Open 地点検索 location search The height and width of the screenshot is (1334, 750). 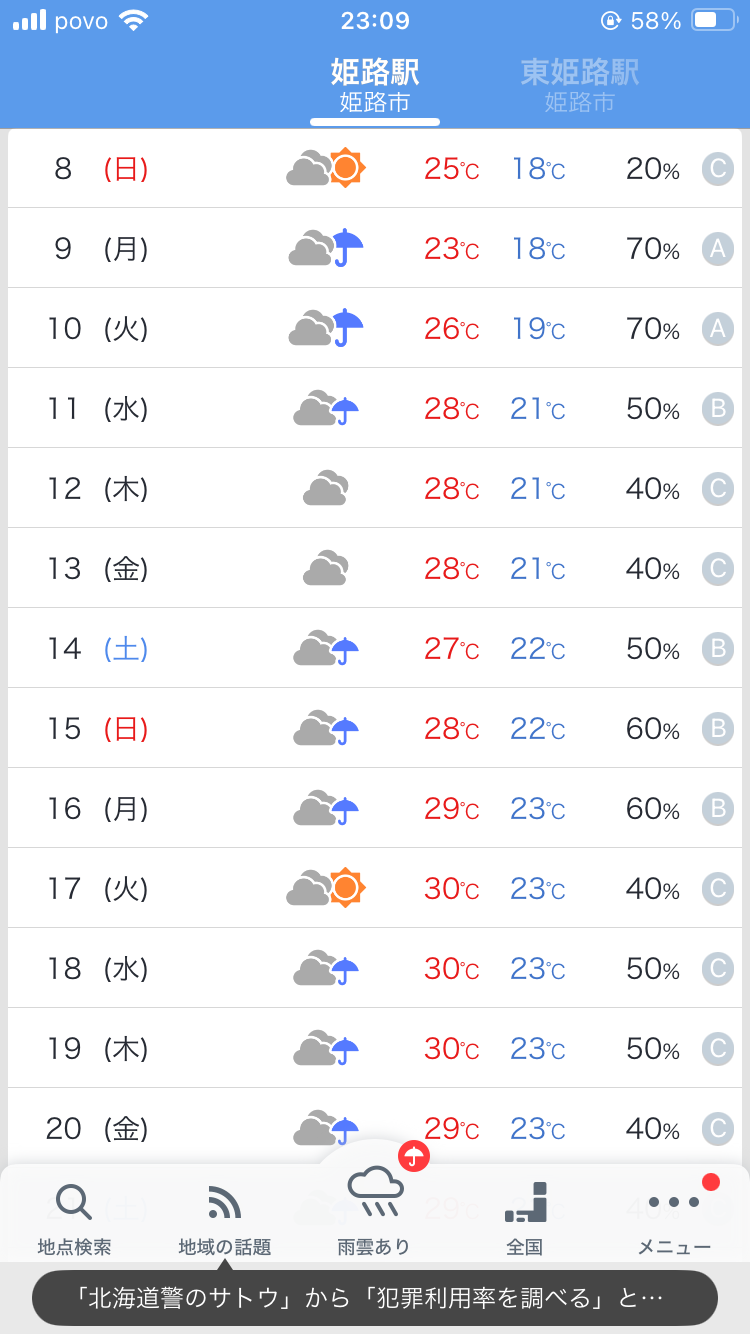75,1219
